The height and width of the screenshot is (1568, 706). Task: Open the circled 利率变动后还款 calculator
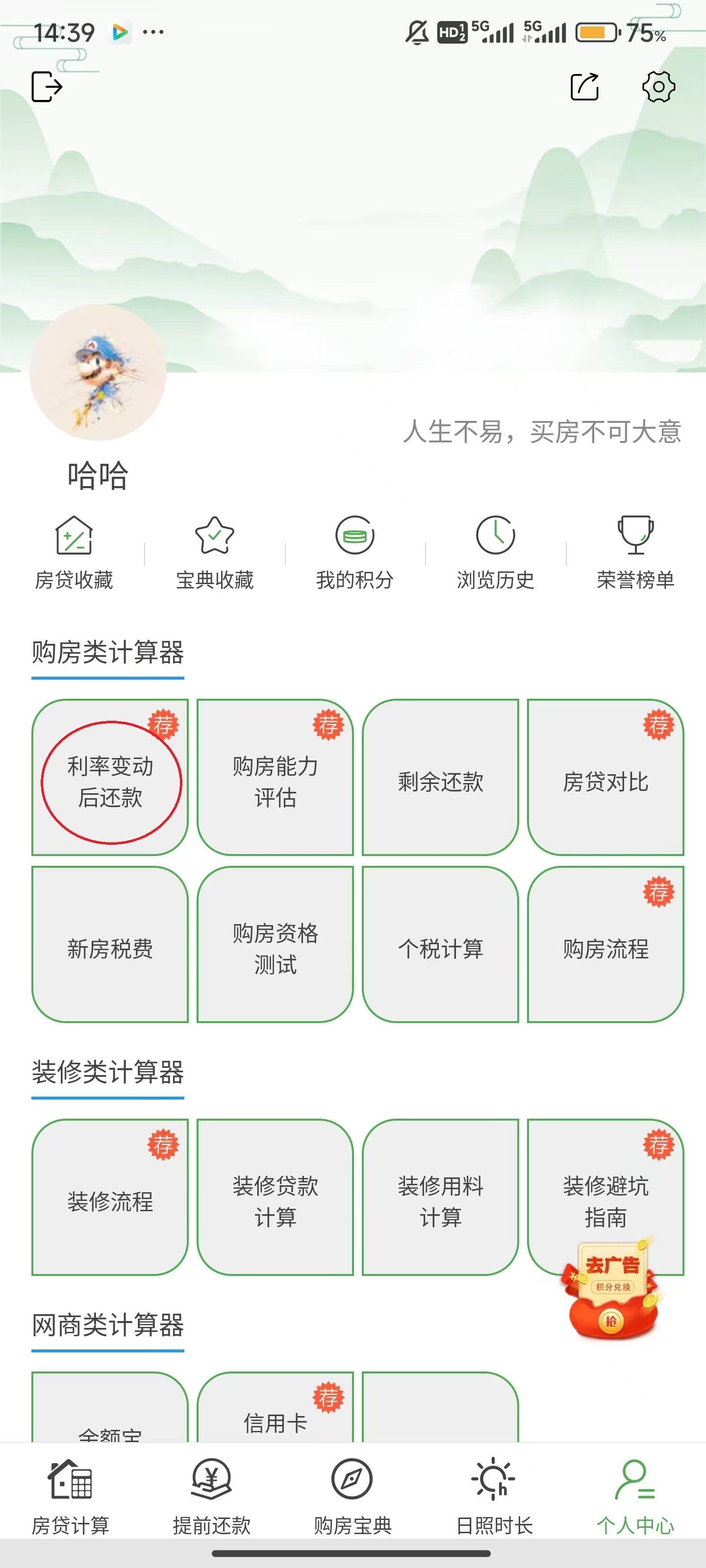(111, 781)
